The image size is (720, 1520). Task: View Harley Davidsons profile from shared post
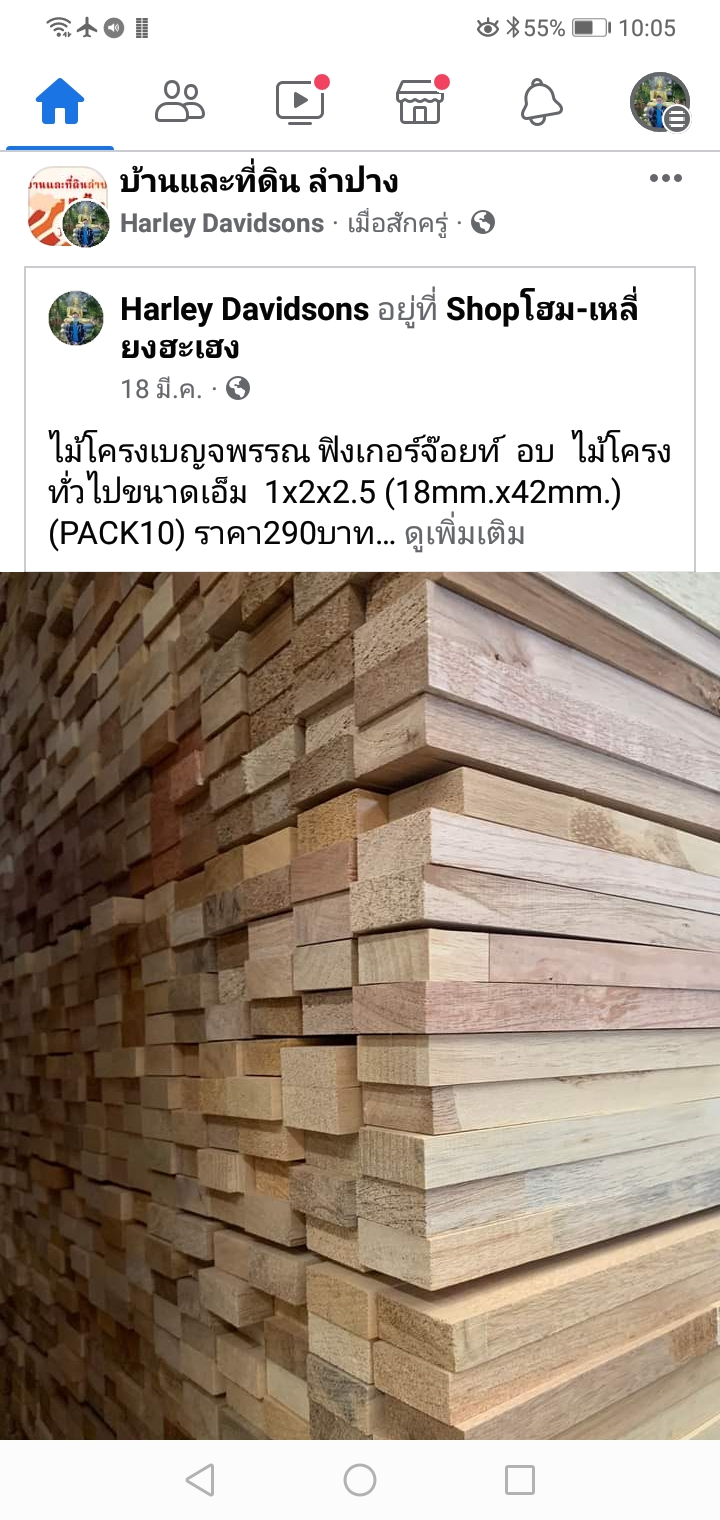pyautogui.click(x=244, y=309)
